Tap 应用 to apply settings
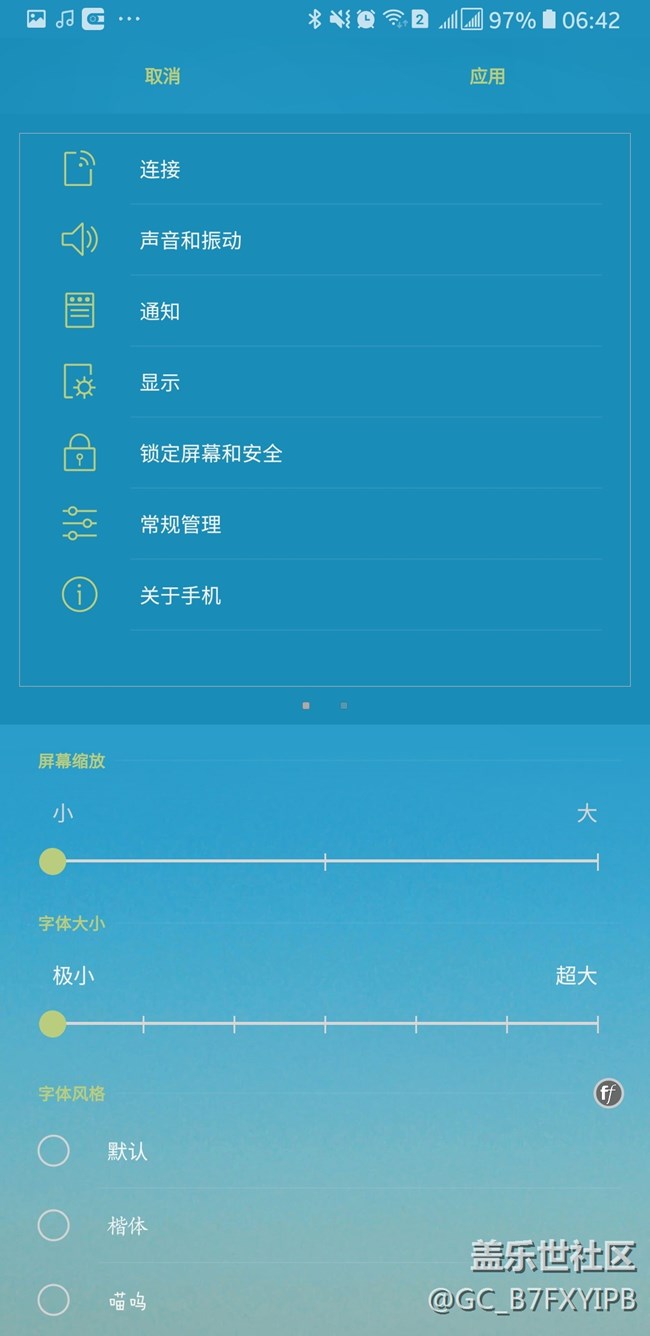Image resolution: width=650 pixels, height=1336 pixels. click(487, 76)
